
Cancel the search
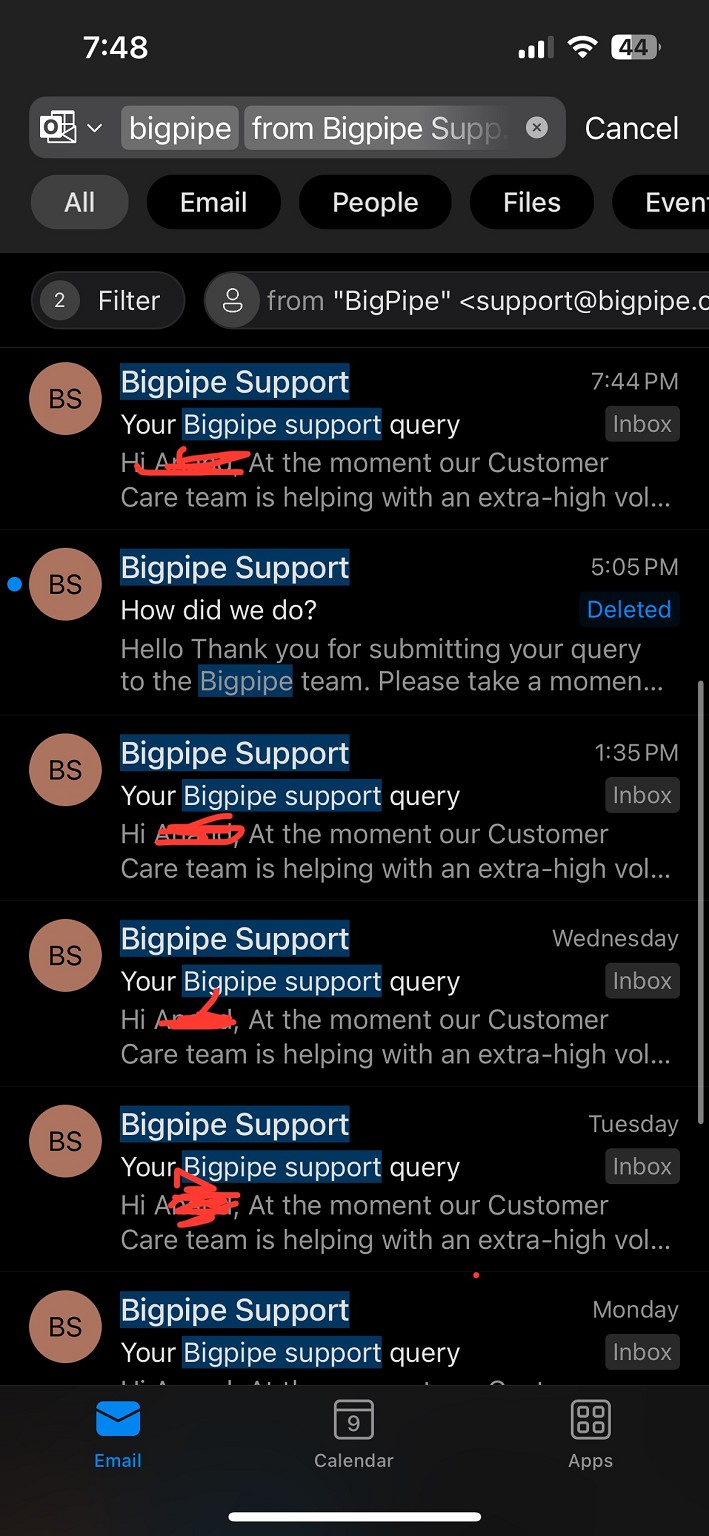(x=631, y=128)
